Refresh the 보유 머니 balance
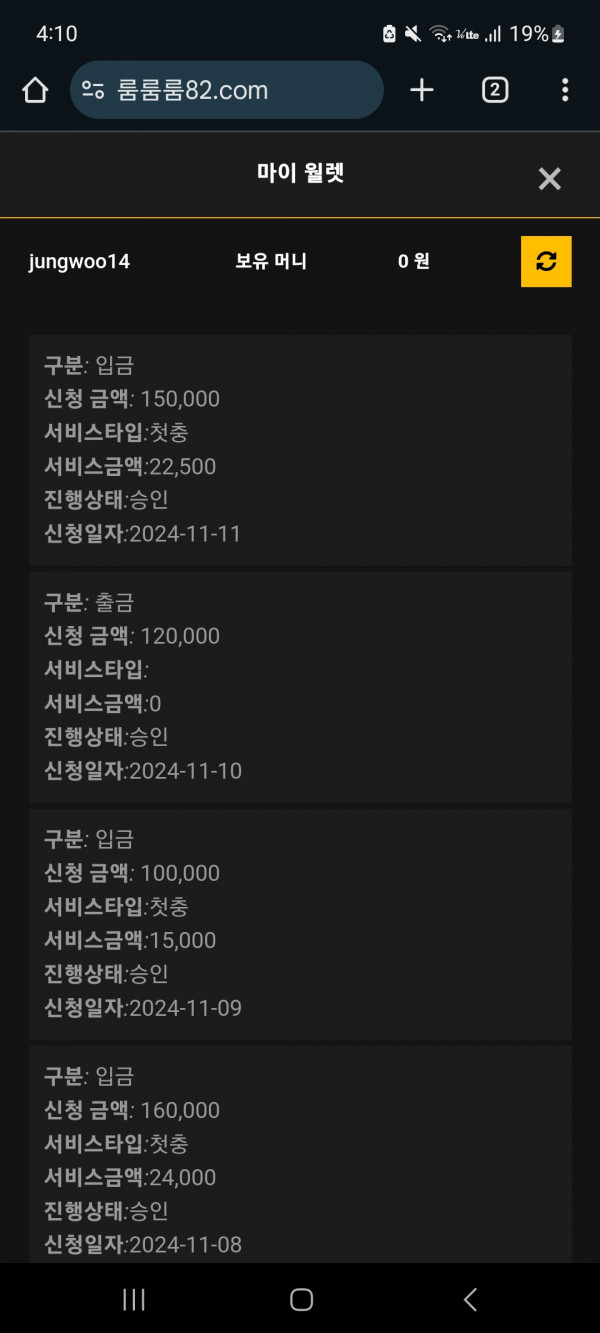Viewport: 600px width, 1333px height. pos(546,261)
